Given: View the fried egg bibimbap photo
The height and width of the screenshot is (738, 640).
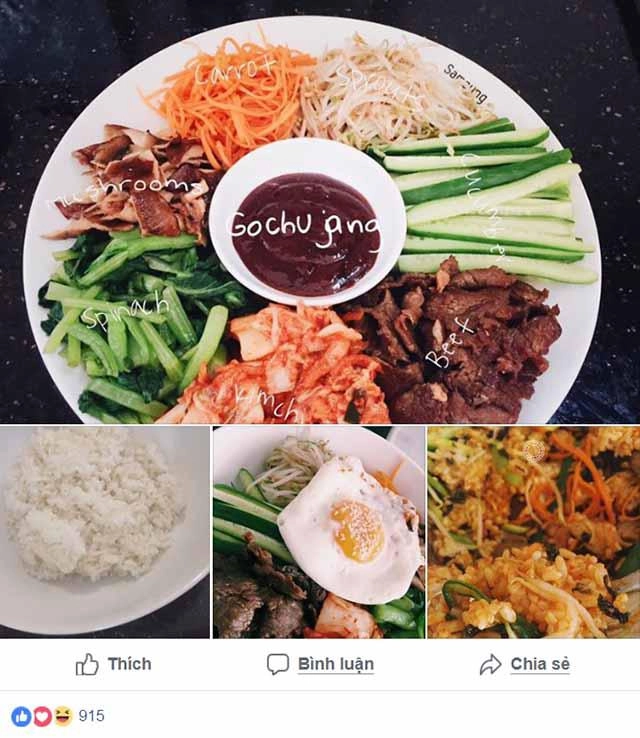Looking at the screenshot, I should [319, 531].
